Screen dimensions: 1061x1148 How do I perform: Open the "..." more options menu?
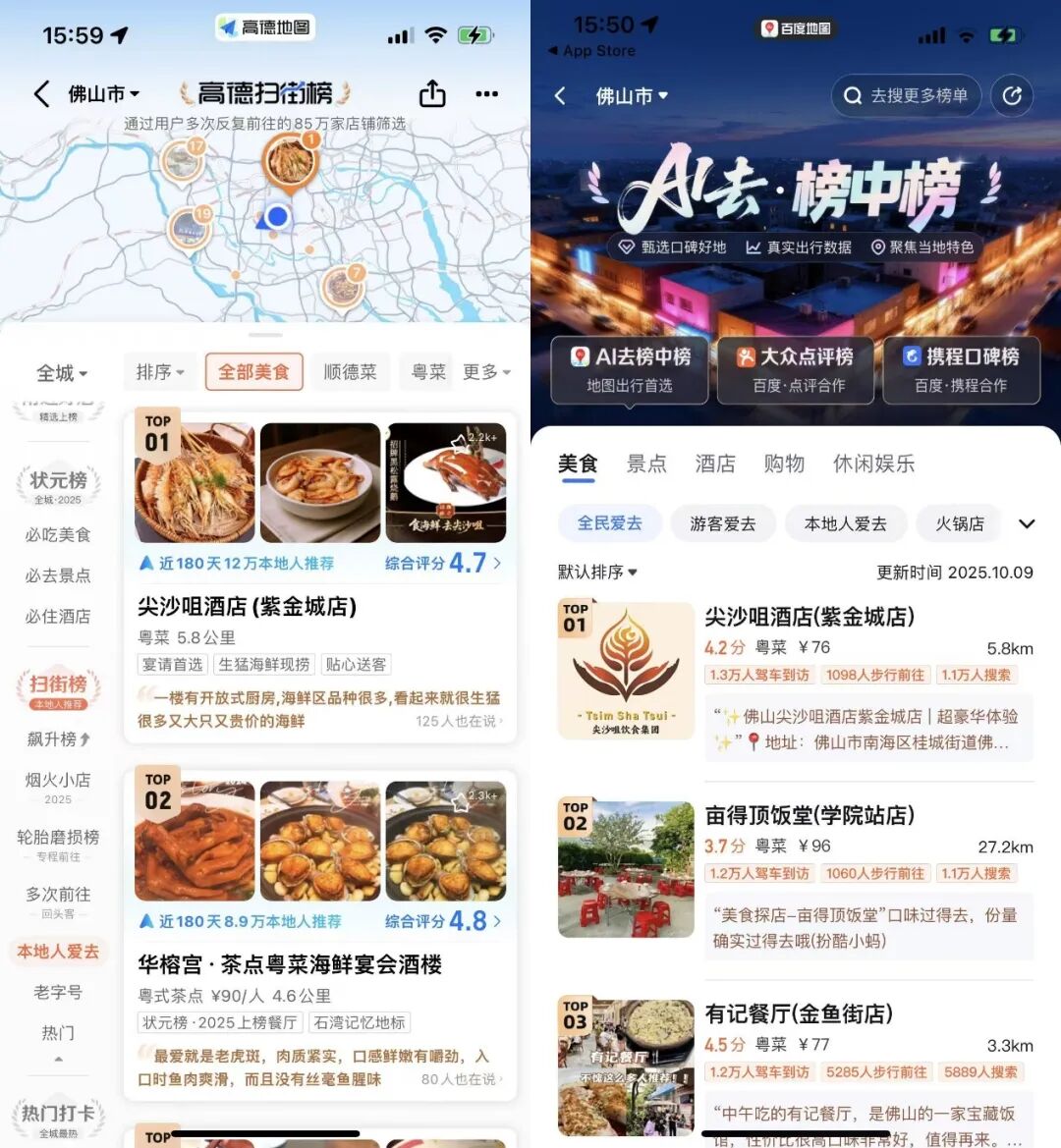point(486,93)
